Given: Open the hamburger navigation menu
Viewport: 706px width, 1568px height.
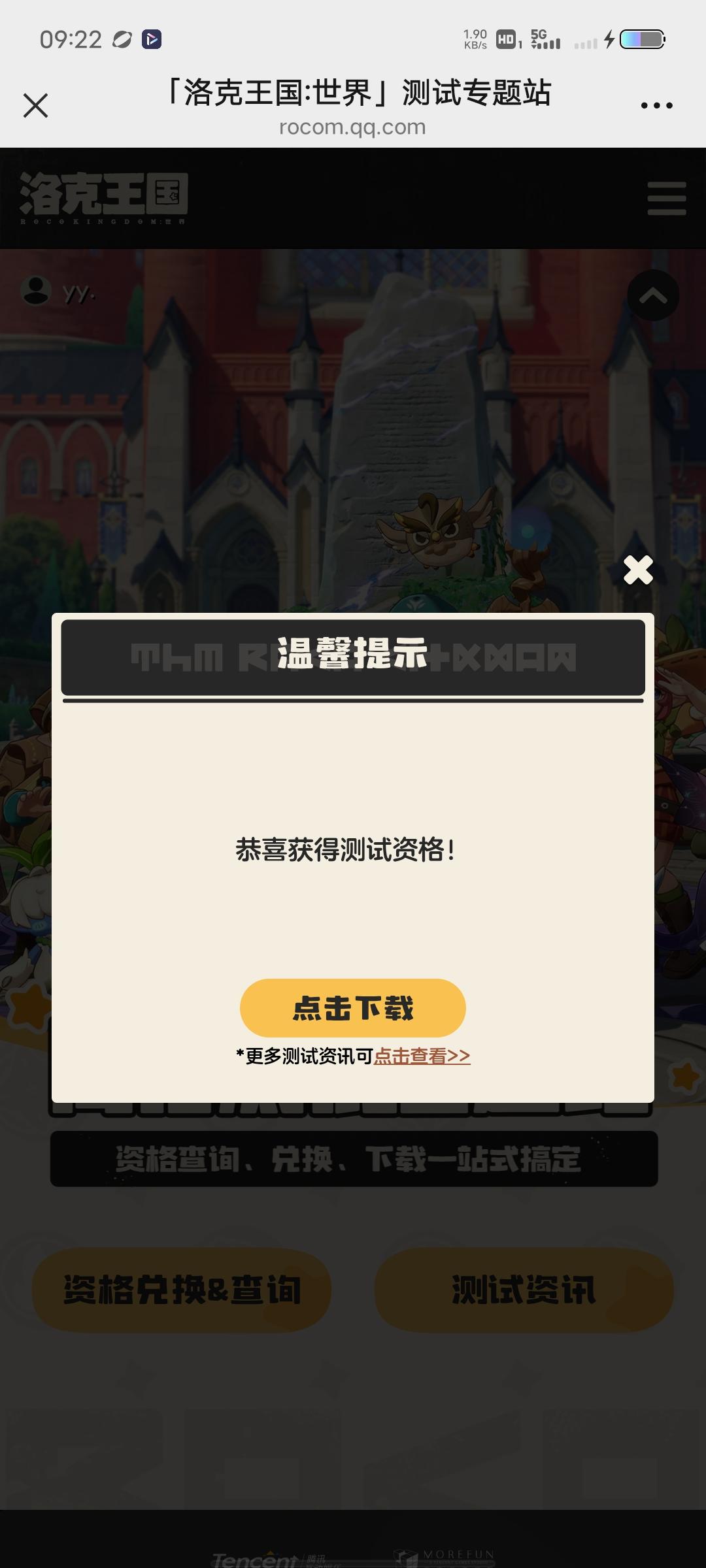Looking at the screenshot, I should click(x=666, y=198).
